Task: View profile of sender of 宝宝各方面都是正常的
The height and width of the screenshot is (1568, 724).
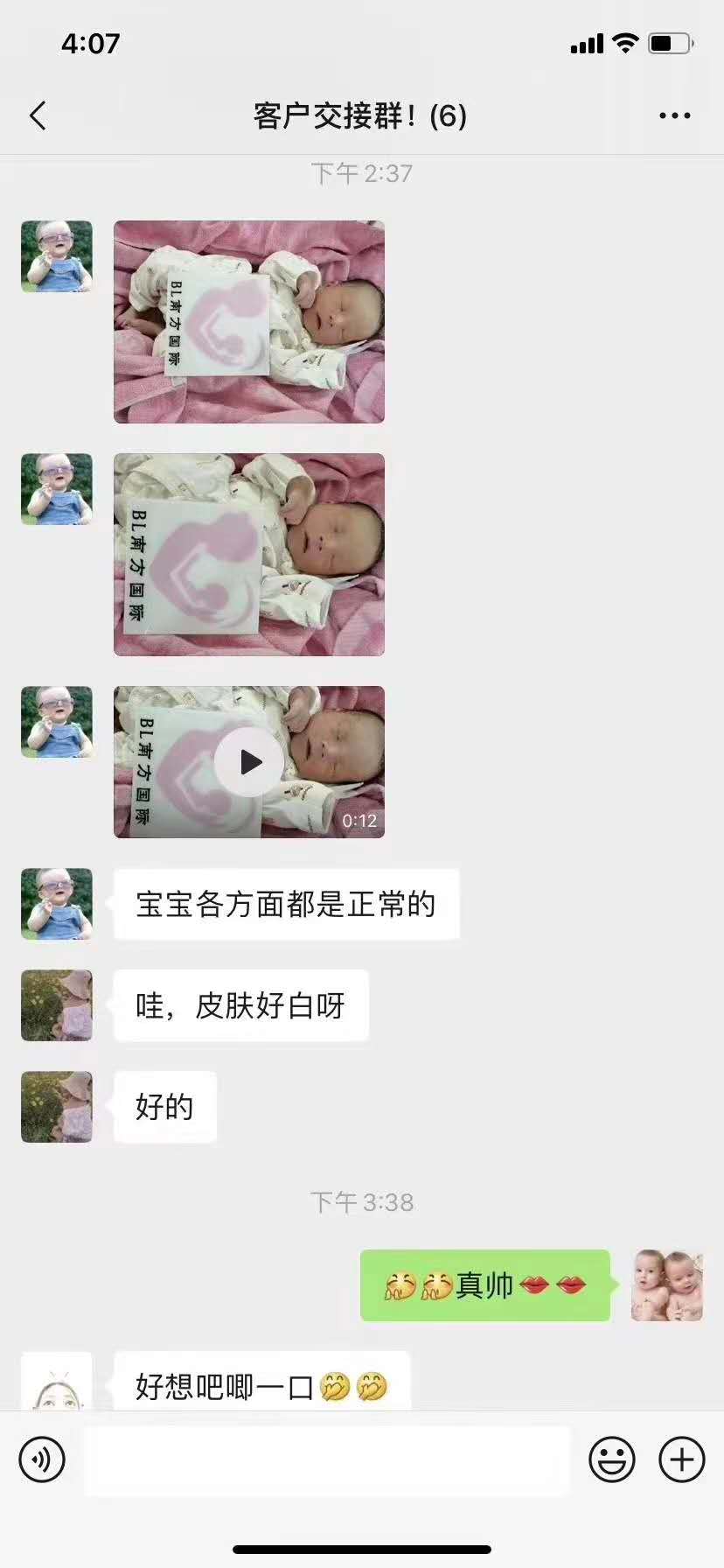Action: tap(57, 904)
